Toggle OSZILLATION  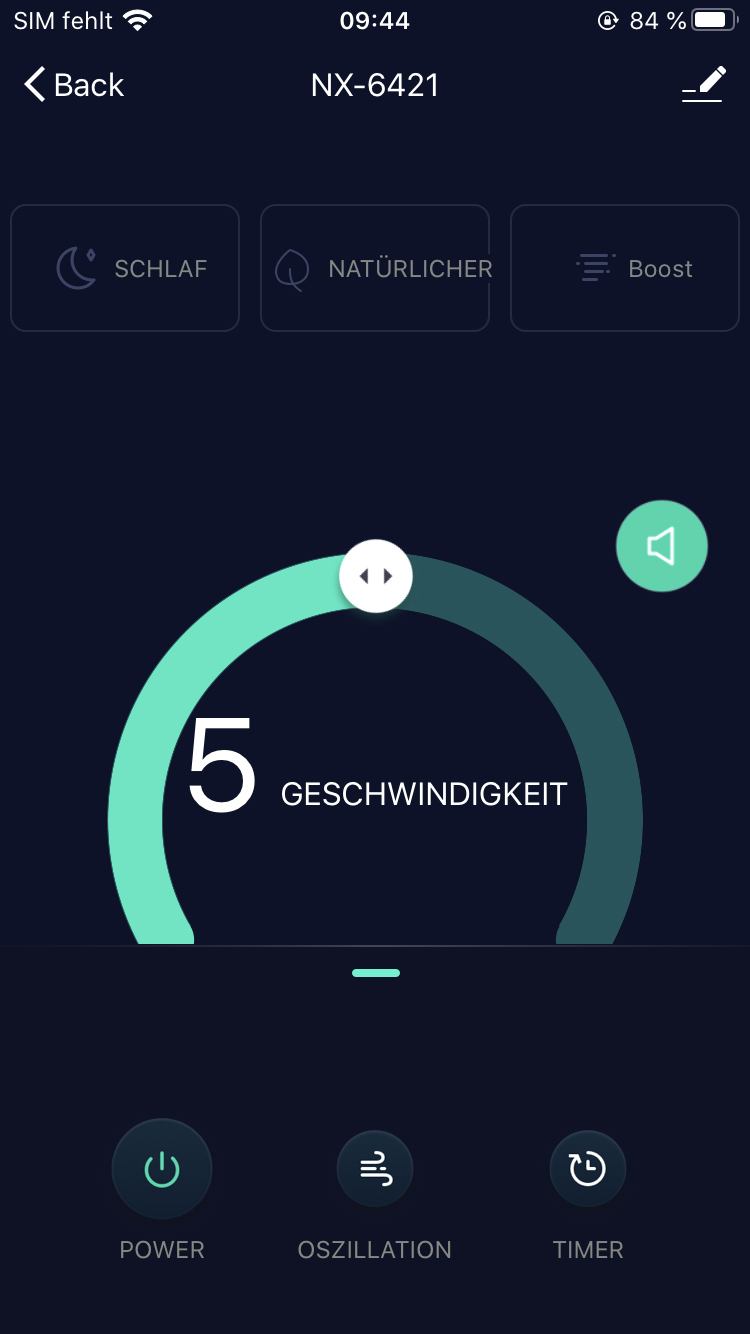click(375, 1168)
